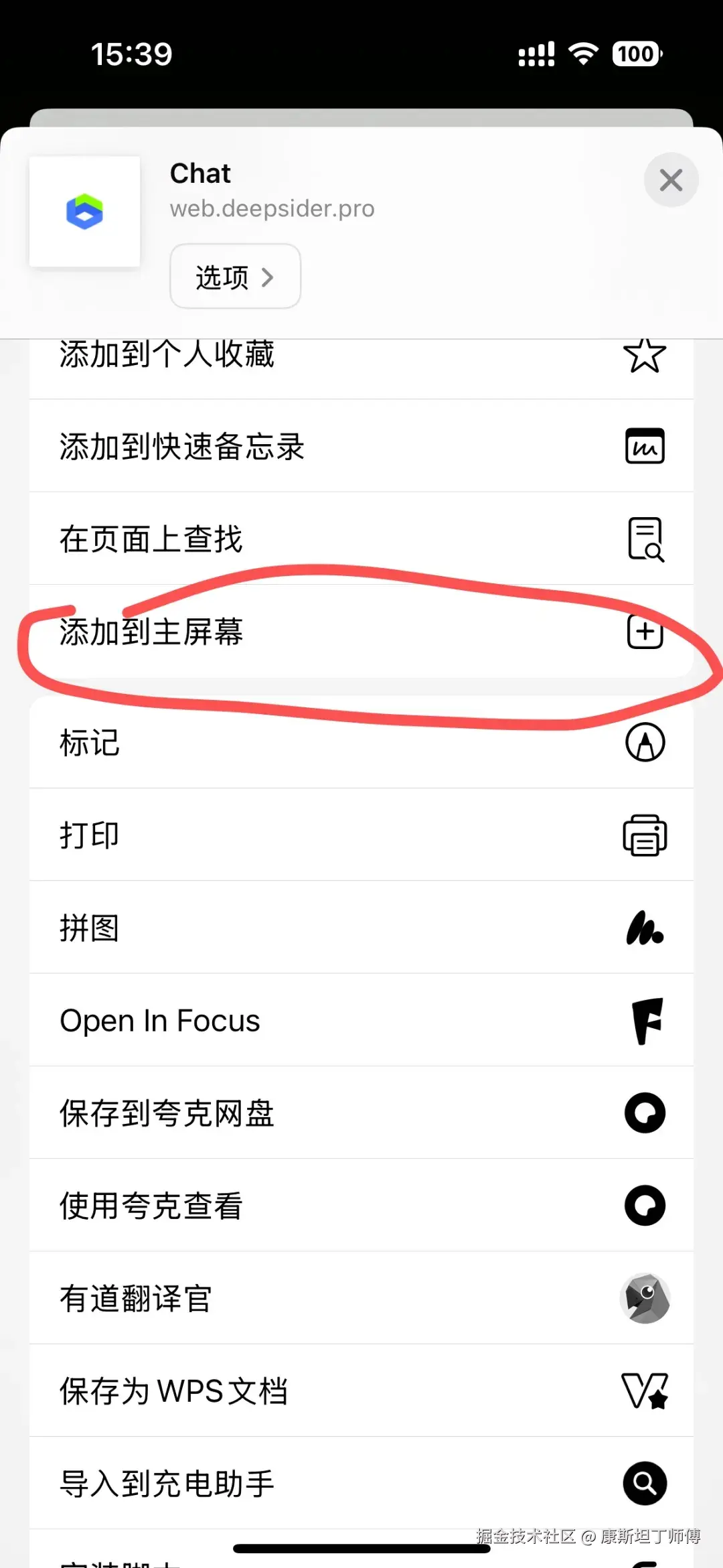Click the printer icon next to 打印
This screenshot has width=723, height=1568.
click(x=645, y=835)
